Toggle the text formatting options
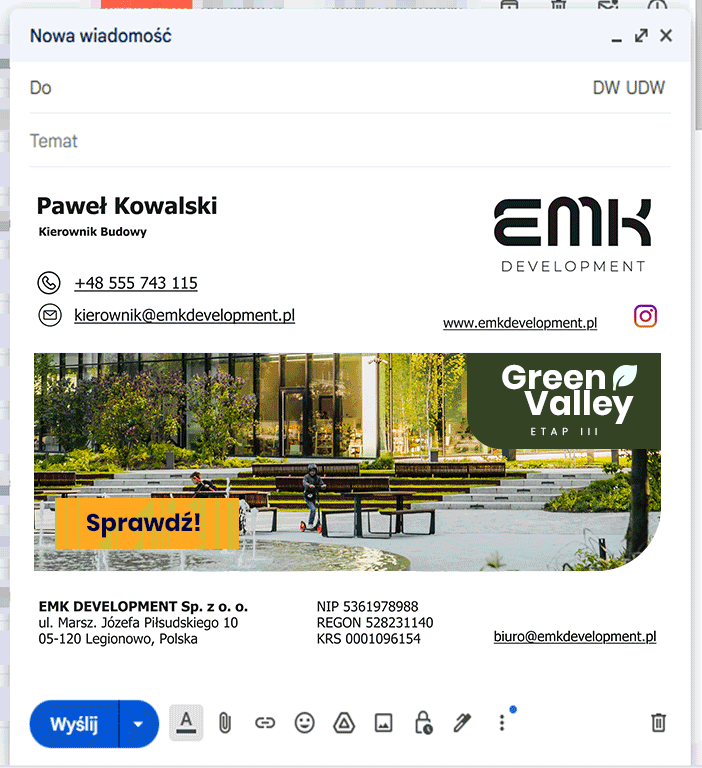 tap(186, 722)
